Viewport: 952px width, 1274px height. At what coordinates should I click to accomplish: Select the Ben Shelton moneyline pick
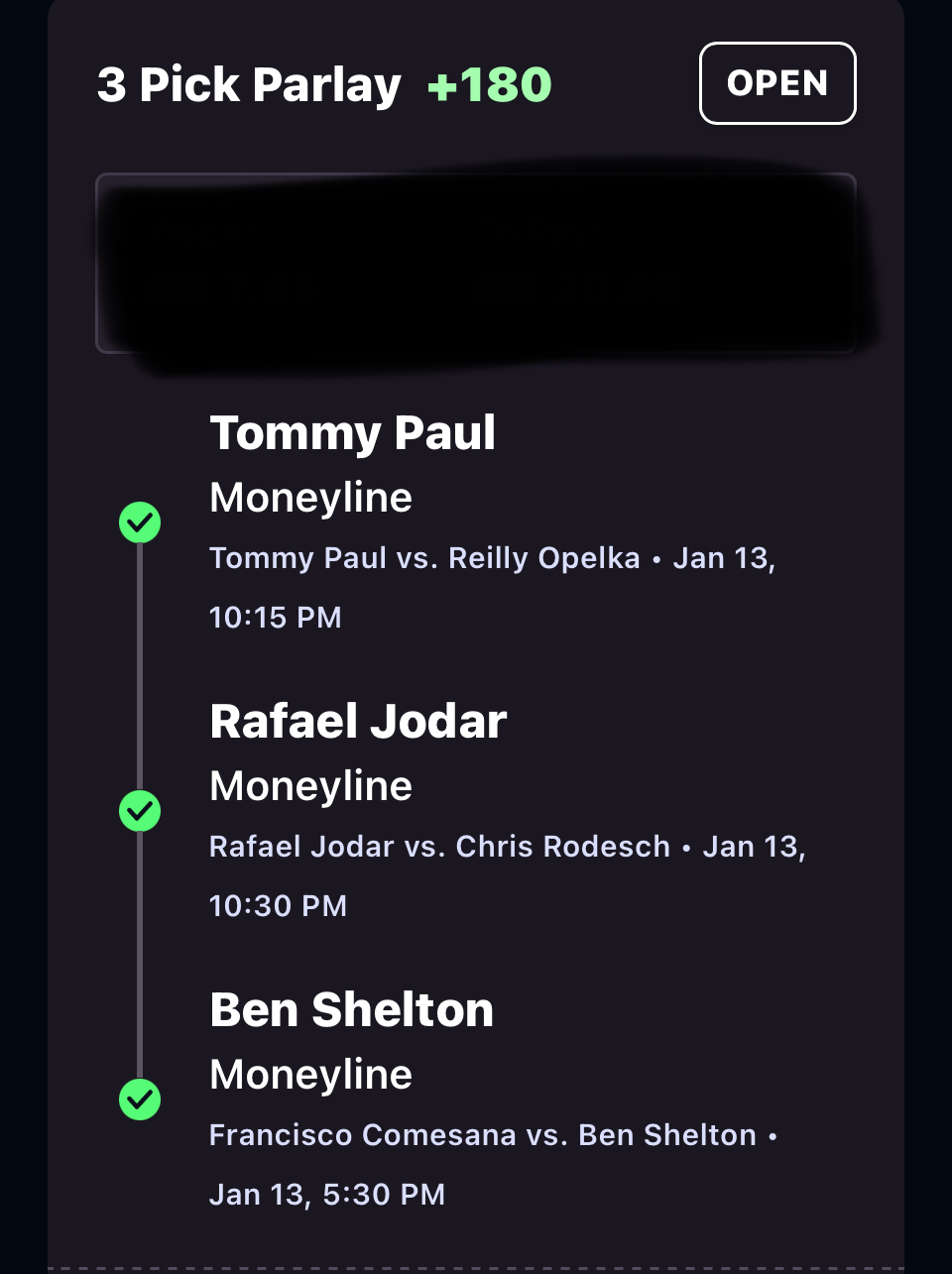351,1011
